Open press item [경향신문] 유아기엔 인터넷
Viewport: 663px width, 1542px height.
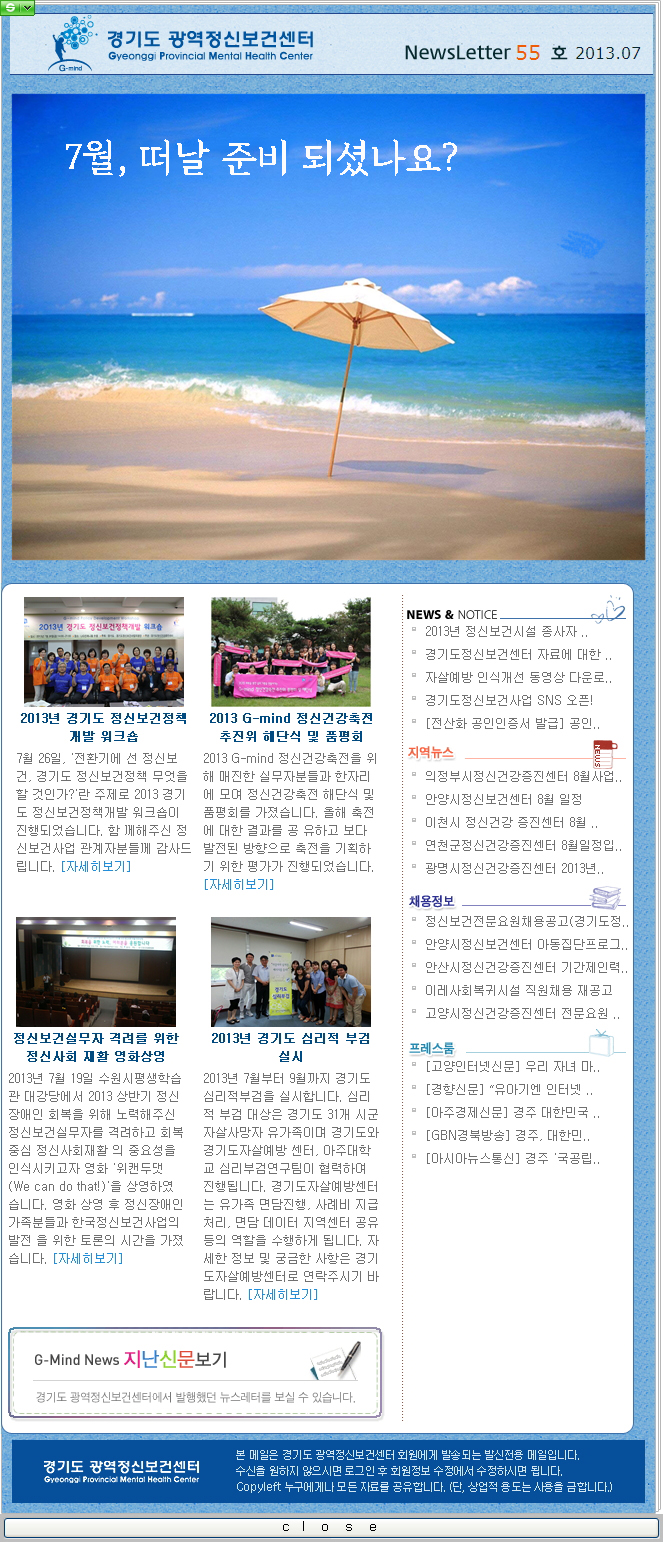tap(508, 1090)
